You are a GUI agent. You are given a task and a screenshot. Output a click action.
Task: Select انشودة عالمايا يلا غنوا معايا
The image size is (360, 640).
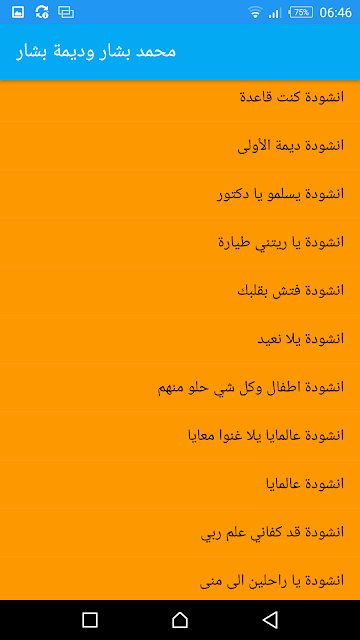pos(180,436)
